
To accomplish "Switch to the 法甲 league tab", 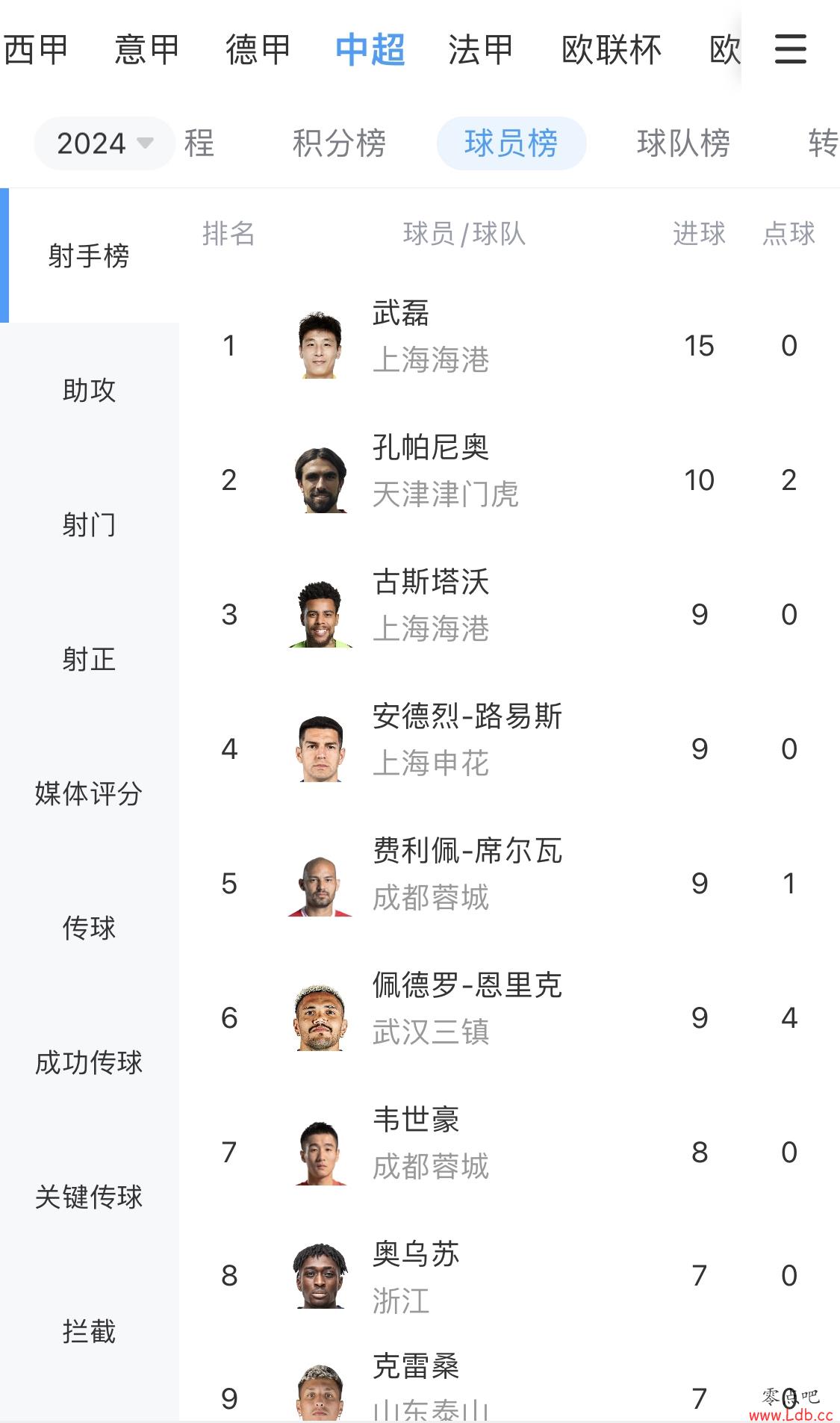I will 481,49.
